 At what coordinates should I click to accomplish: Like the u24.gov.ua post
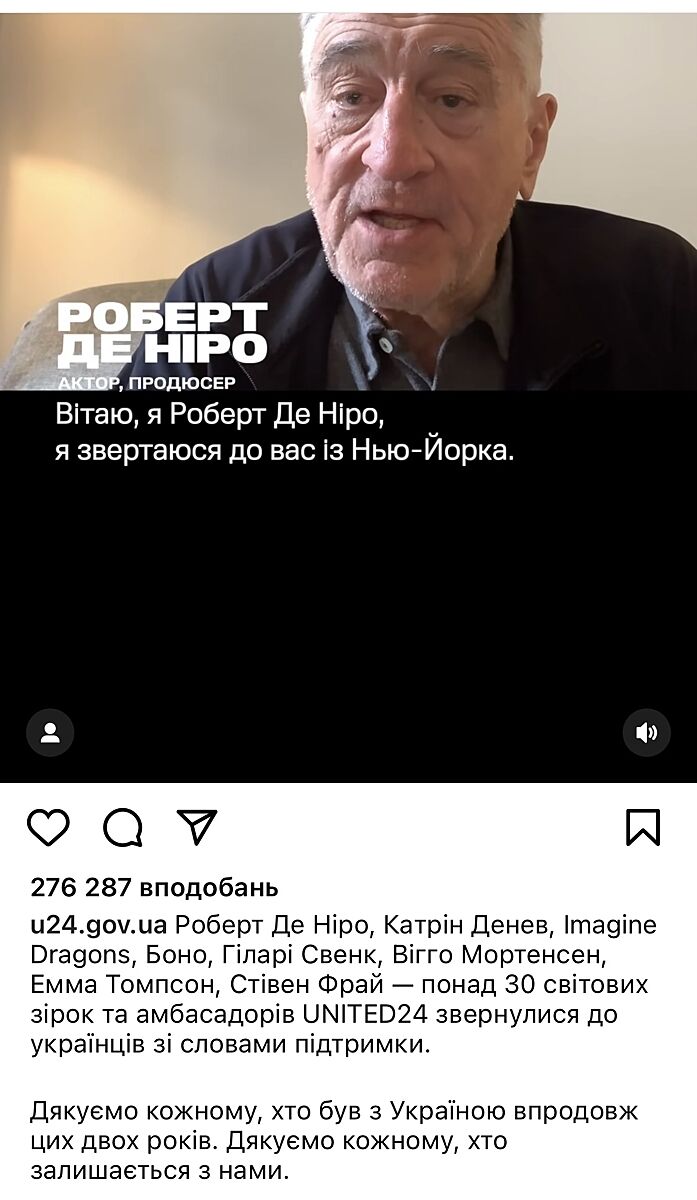(x=48, y=828)
